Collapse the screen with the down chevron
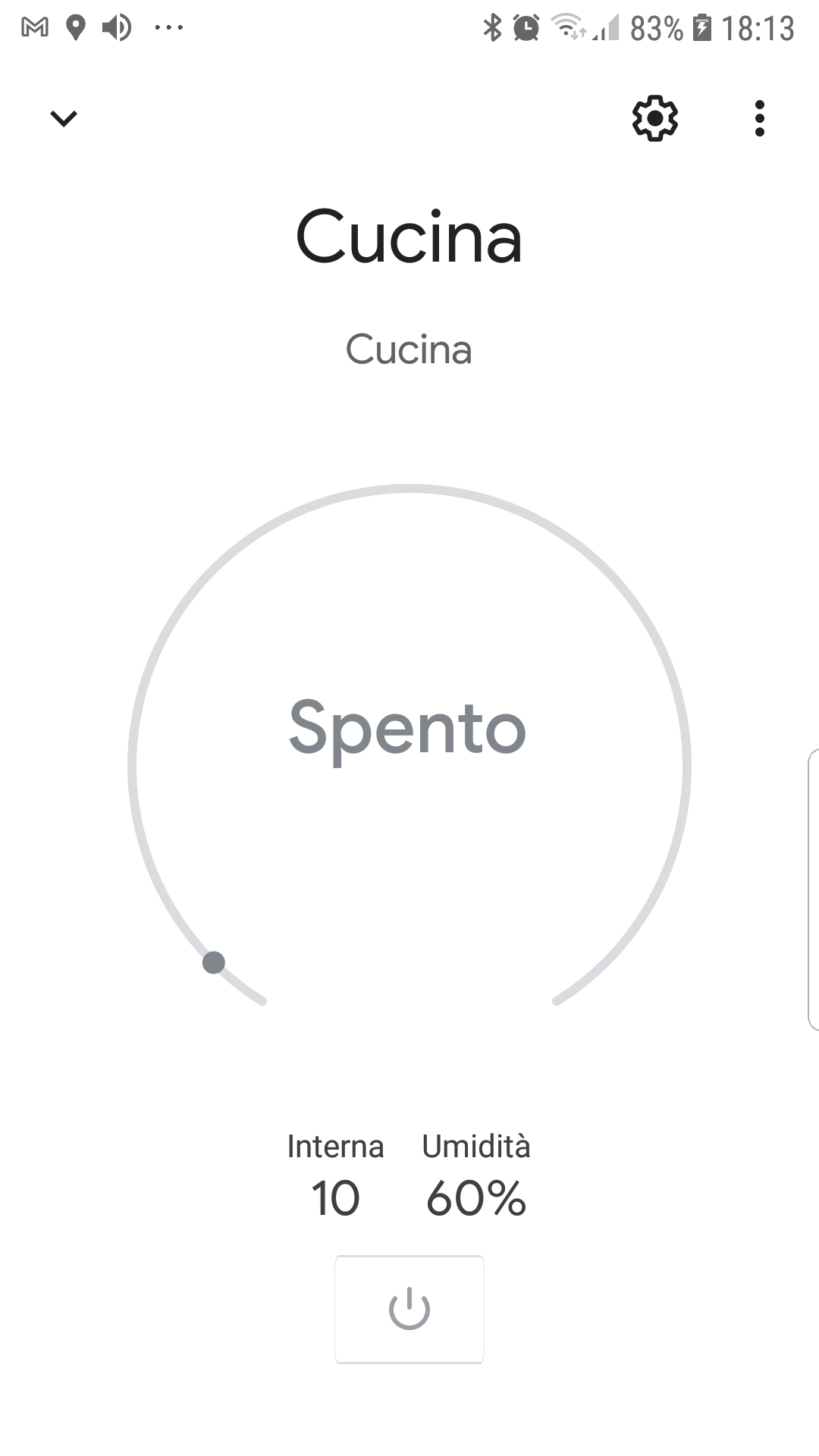This screenshot has height=1456, width=819. (64, 118)
